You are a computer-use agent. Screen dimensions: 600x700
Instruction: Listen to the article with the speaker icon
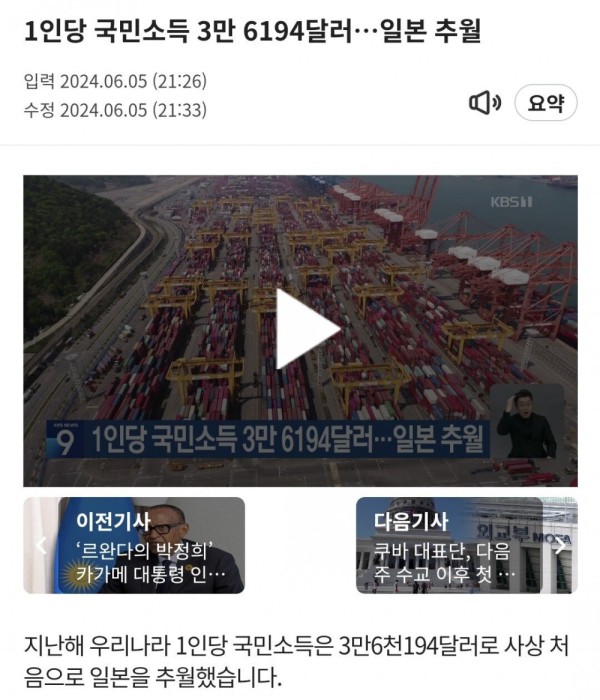point(484,103)
